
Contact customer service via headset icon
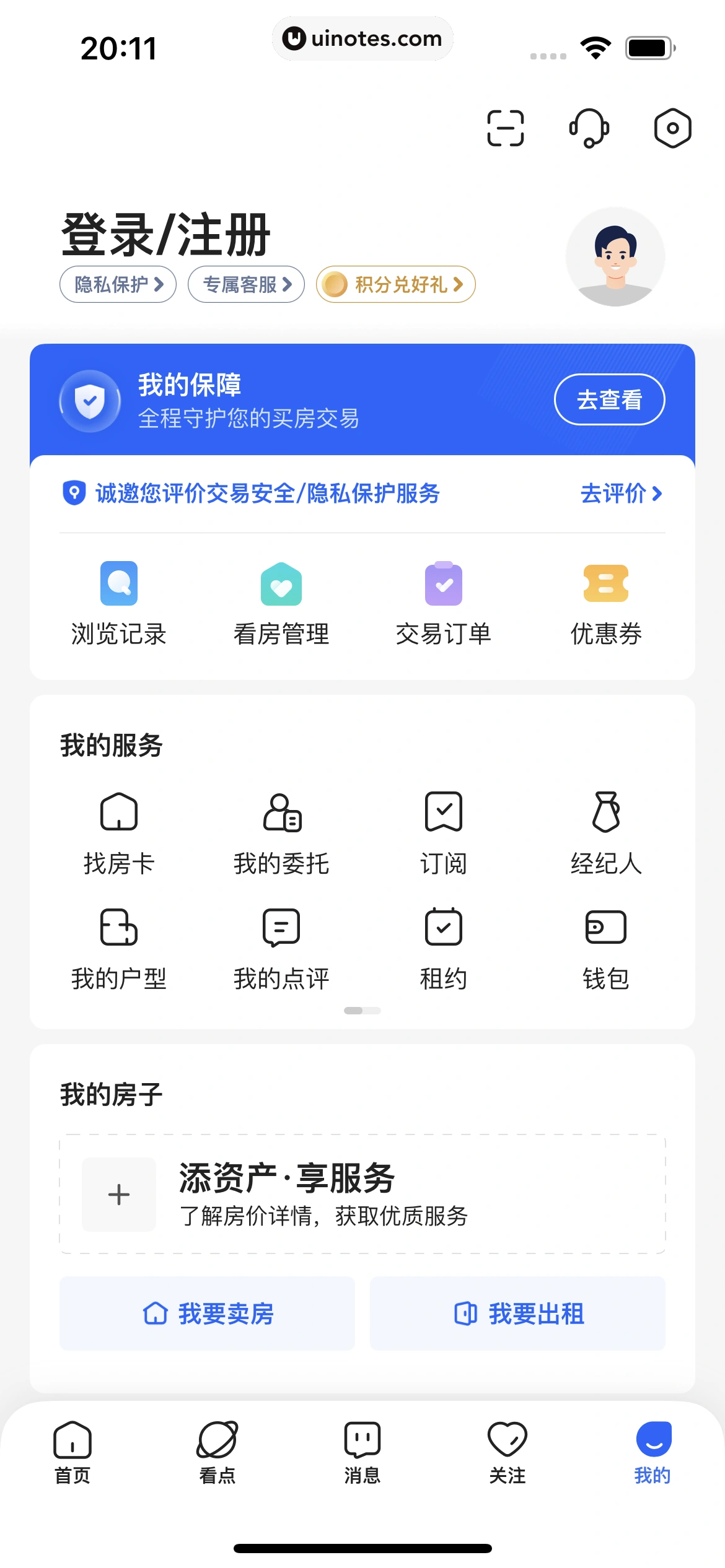(x=589, y=128)
